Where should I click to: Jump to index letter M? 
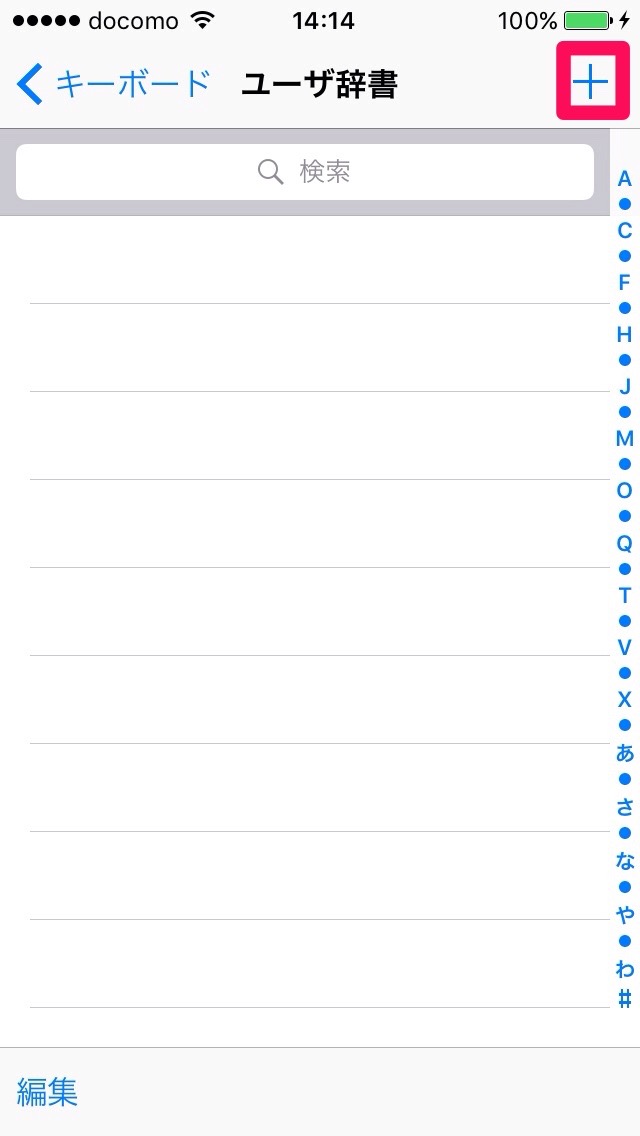[625, 438]
